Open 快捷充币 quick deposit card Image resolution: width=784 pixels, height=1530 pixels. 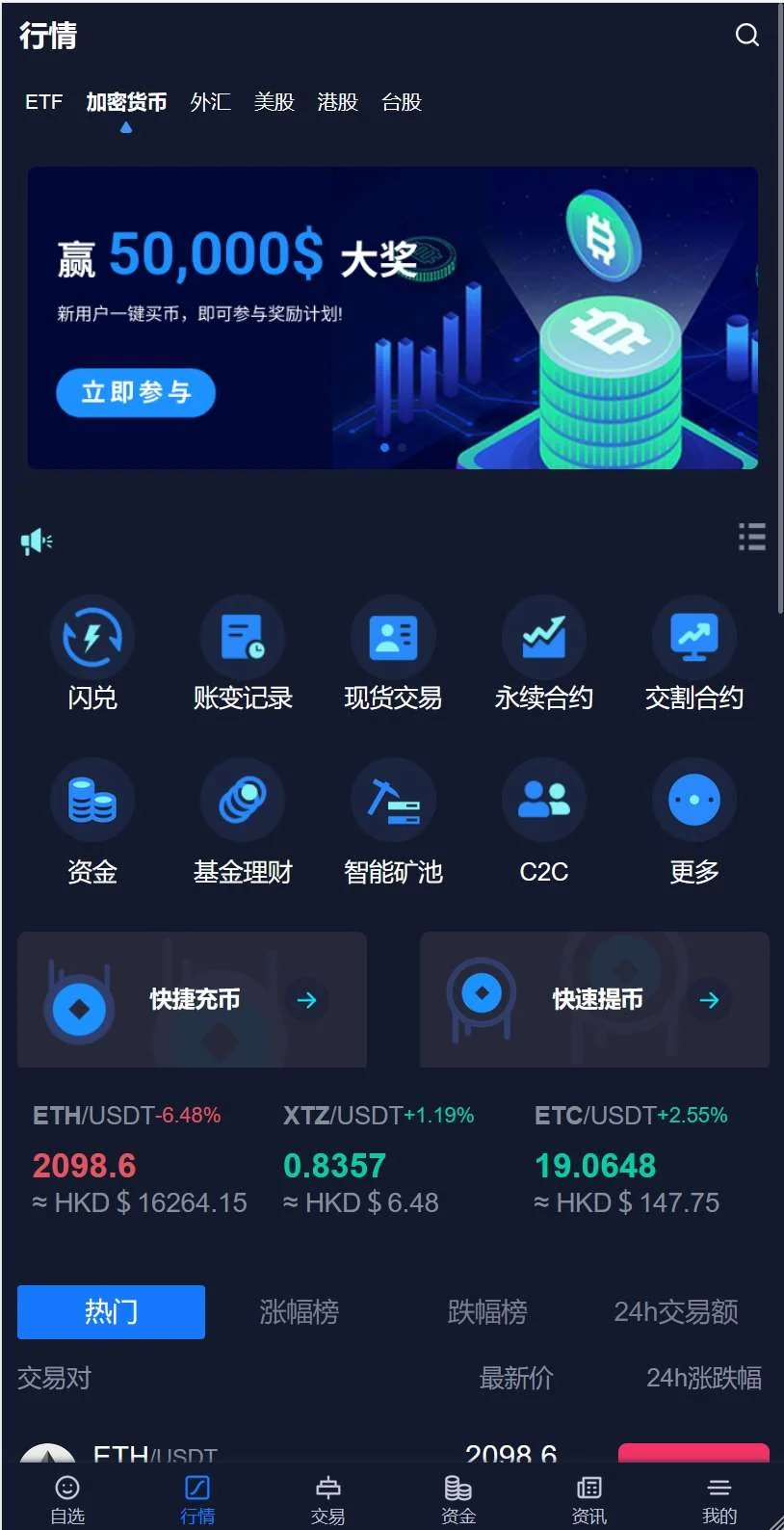pyautogui.click(x=192, y=999)
